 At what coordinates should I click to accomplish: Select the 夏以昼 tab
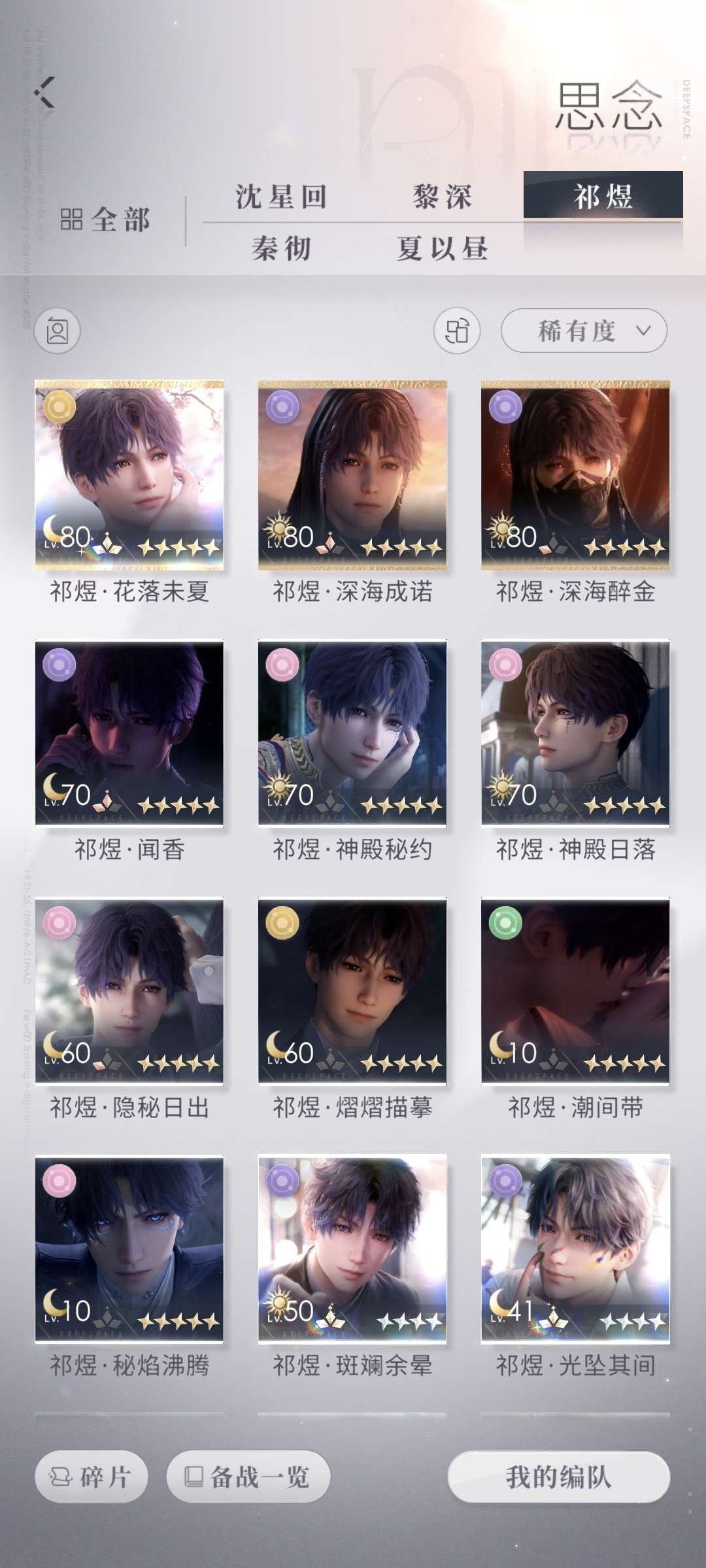(443, 249)
